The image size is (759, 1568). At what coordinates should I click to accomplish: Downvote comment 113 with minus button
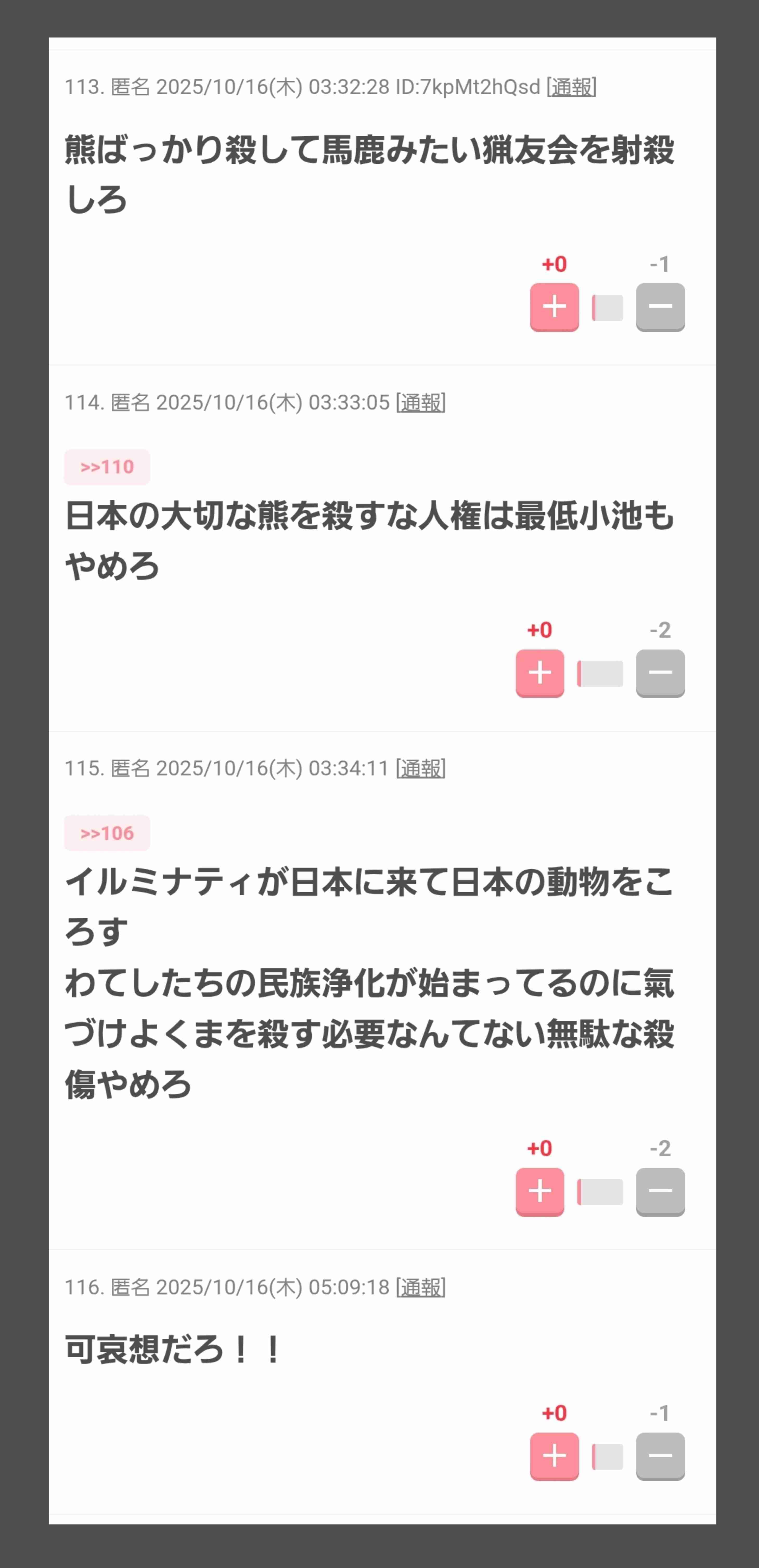[x=660, y=307]
